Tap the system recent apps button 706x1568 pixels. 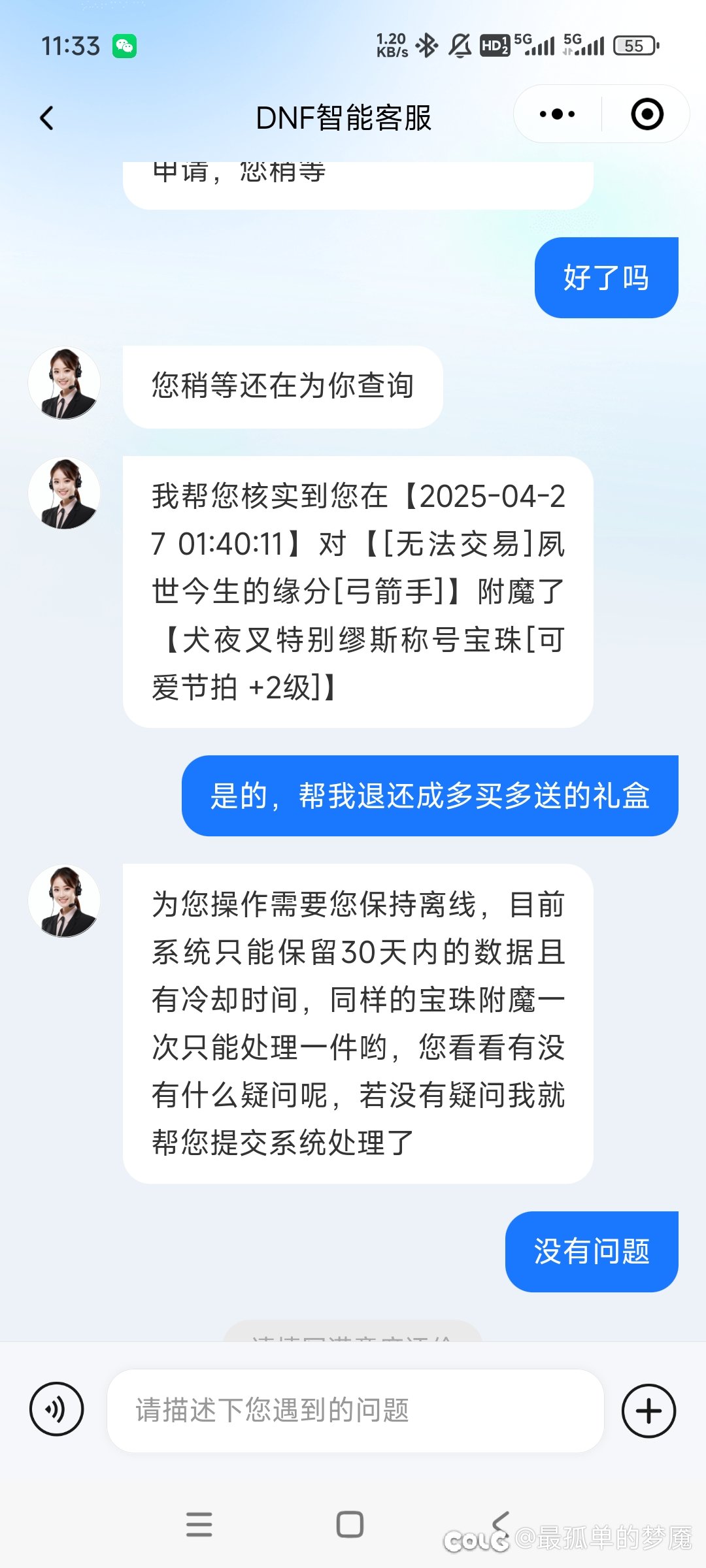coord(199,1524)
